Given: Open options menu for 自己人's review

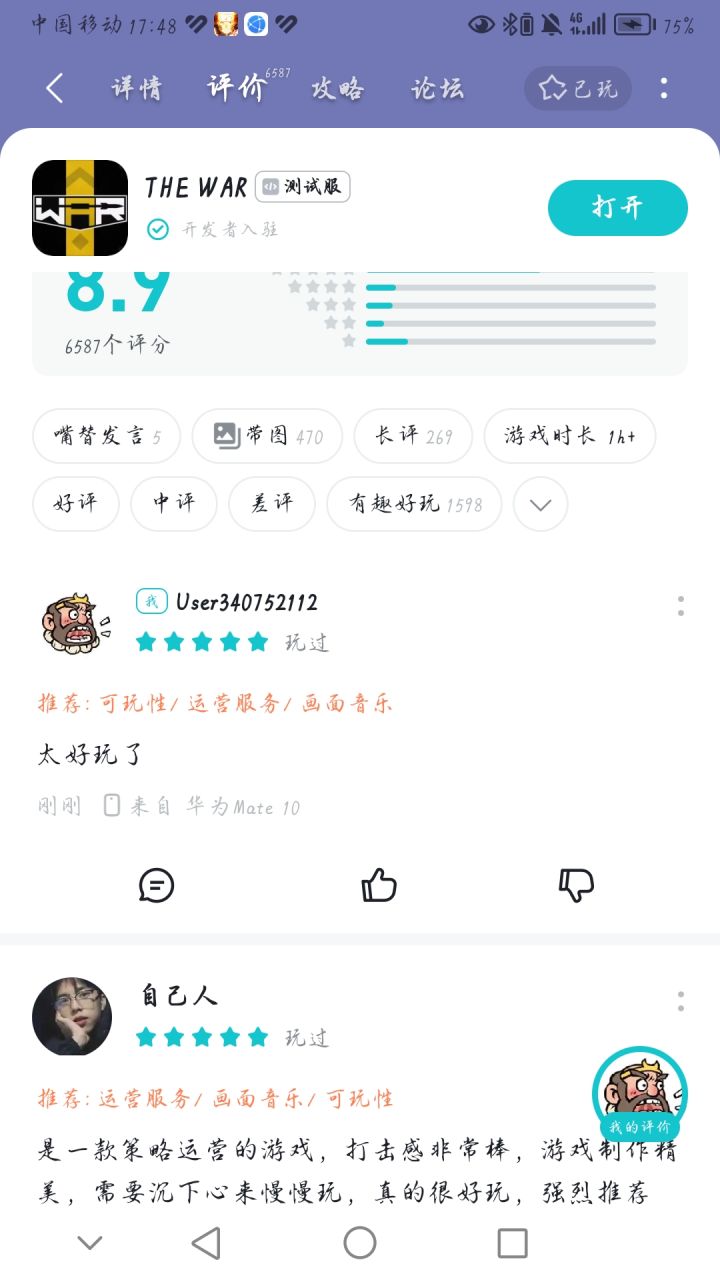Looking at the screenshot, I should click(x=681, y=1001).
